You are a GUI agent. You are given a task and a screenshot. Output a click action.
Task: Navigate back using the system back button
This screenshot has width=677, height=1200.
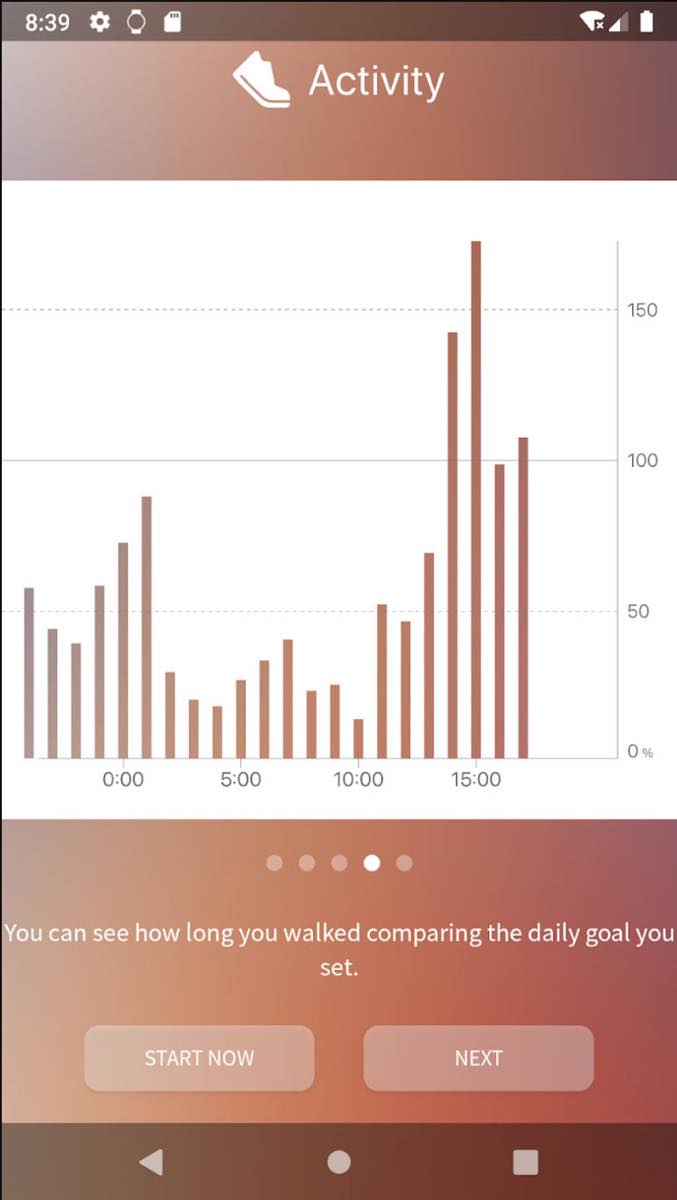tap(151, 1161)
